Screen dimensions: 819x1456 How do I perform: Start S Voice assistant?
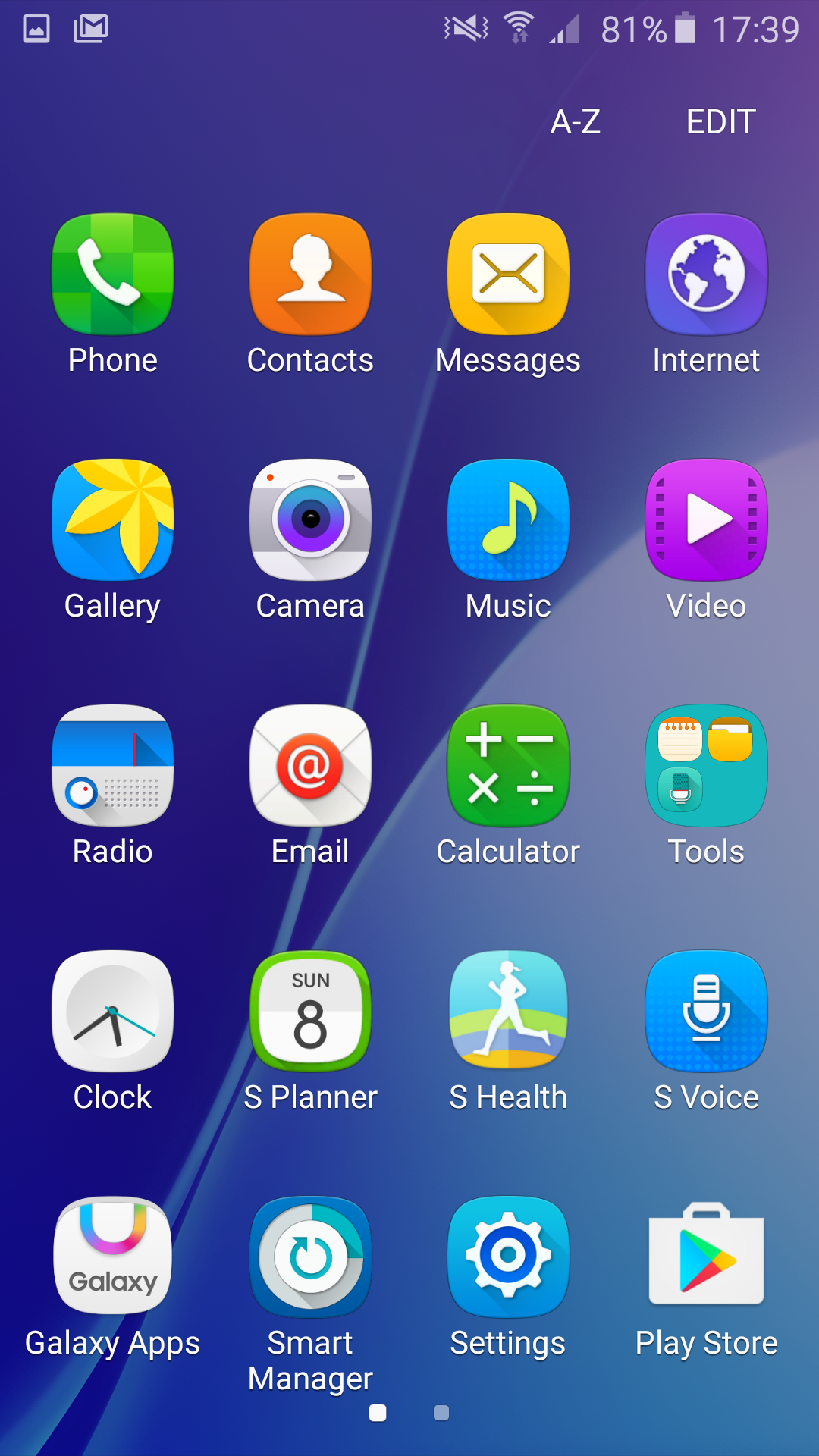[706, 1012]
